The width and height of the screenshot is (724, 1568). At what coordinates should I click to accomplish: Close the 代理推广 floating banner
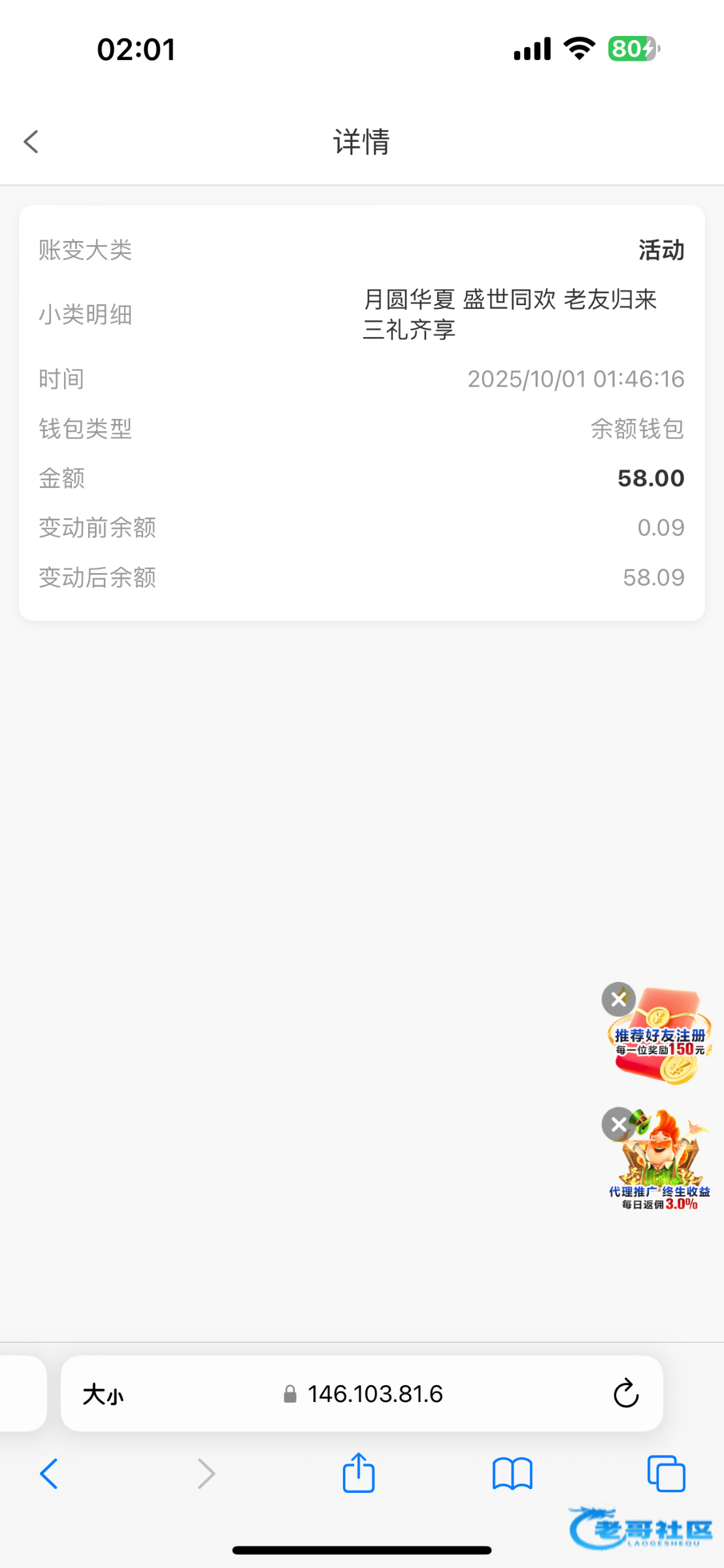(618, 1124)
